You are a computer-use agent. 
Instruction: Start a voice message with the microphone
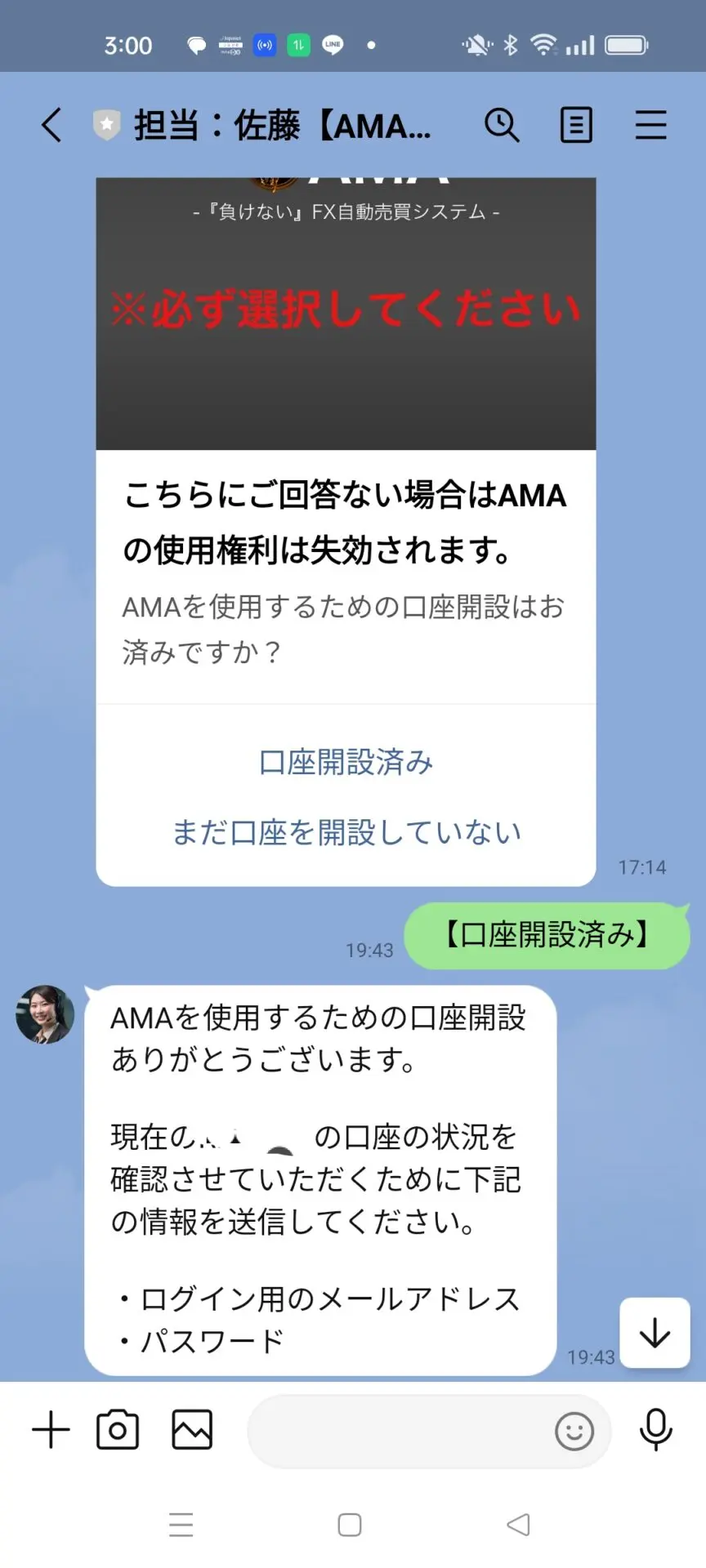[655, 1430]
